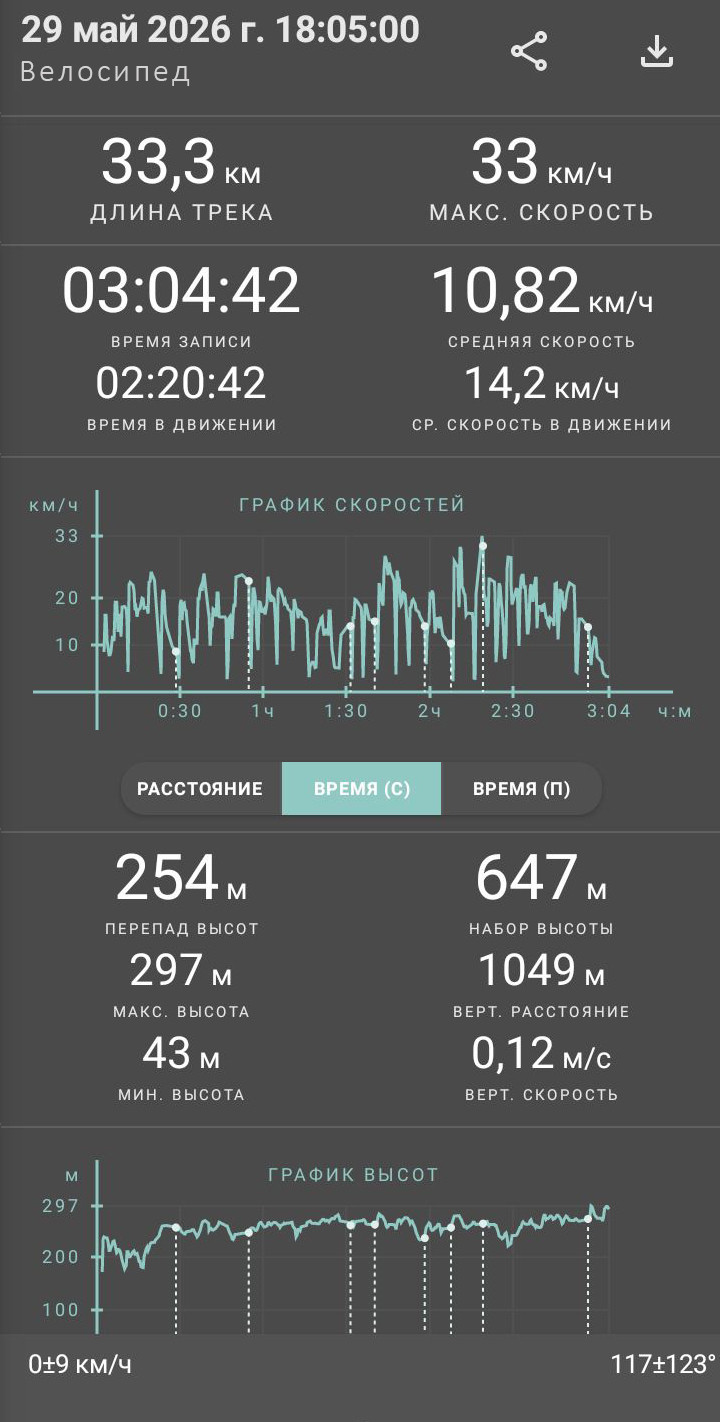Switch graph to Время (П)
The width and height of the screenshot is (720, 1422).
(521, 789)
